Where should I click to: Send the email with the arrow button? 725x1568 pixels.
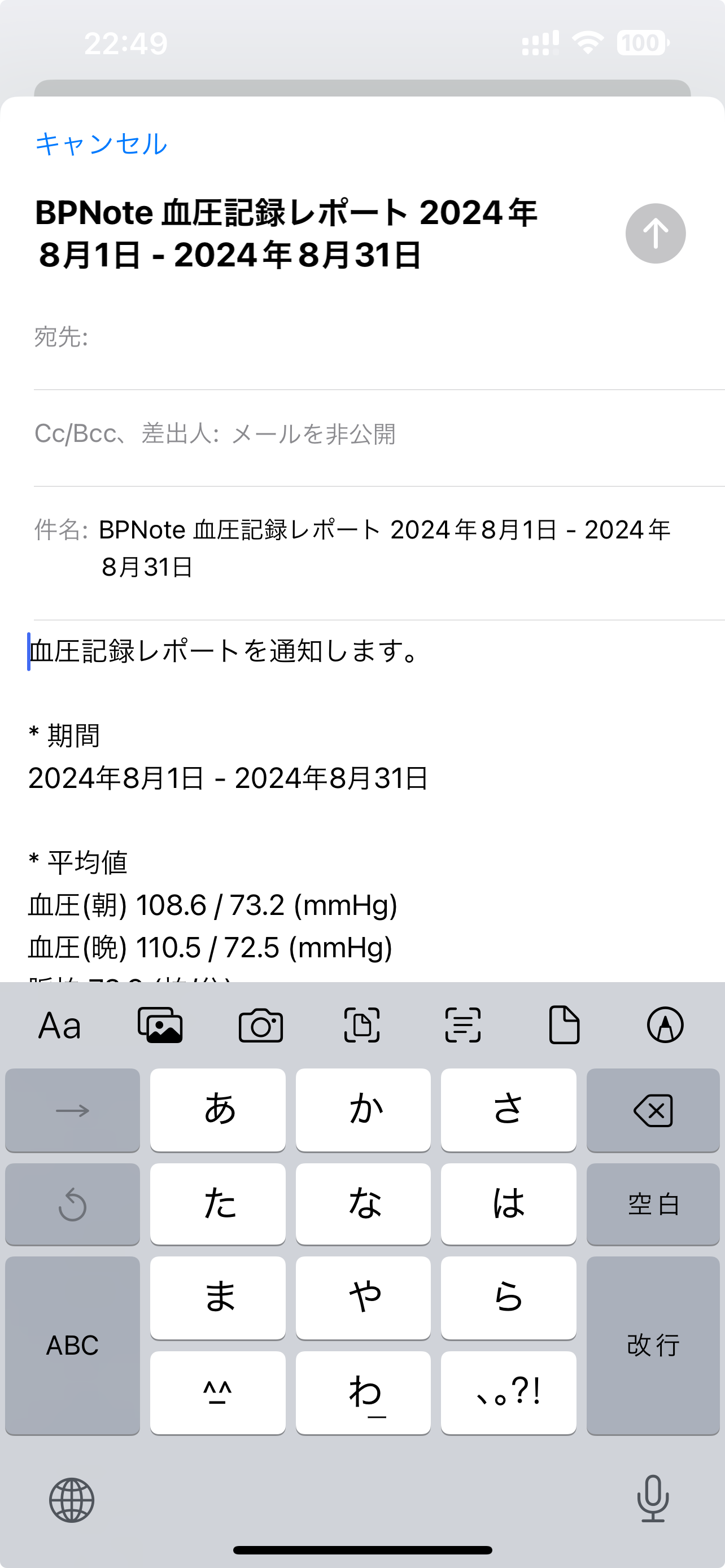[656, 233]
